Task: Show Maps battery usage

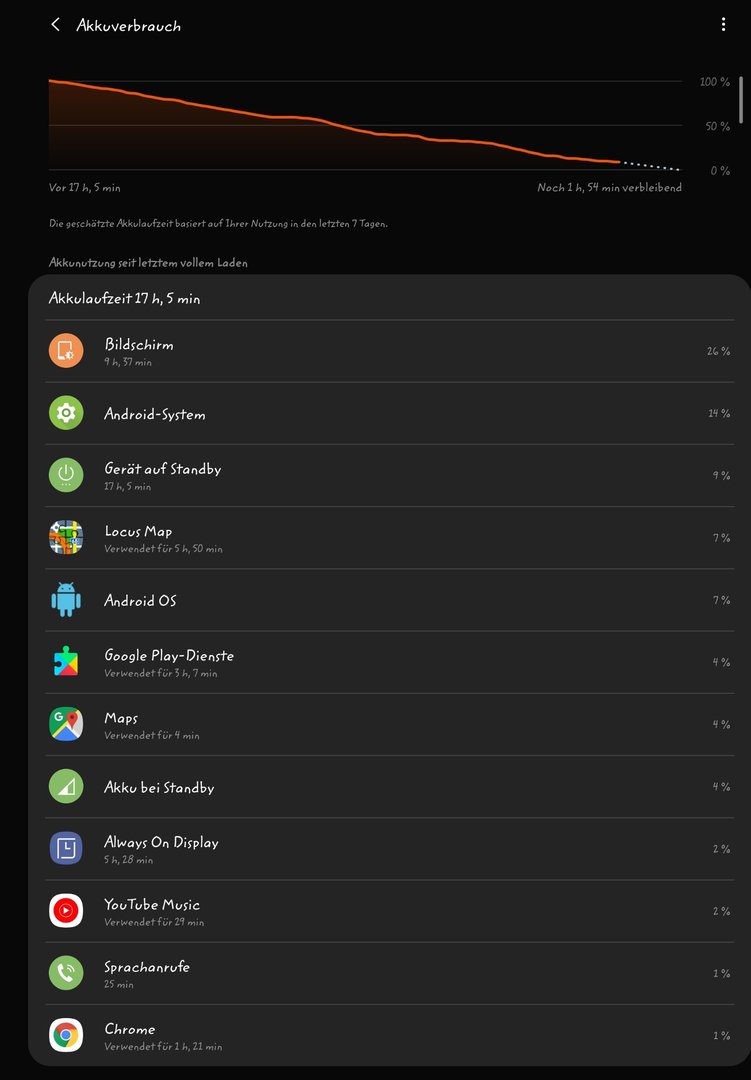Action: pos(388,724)
